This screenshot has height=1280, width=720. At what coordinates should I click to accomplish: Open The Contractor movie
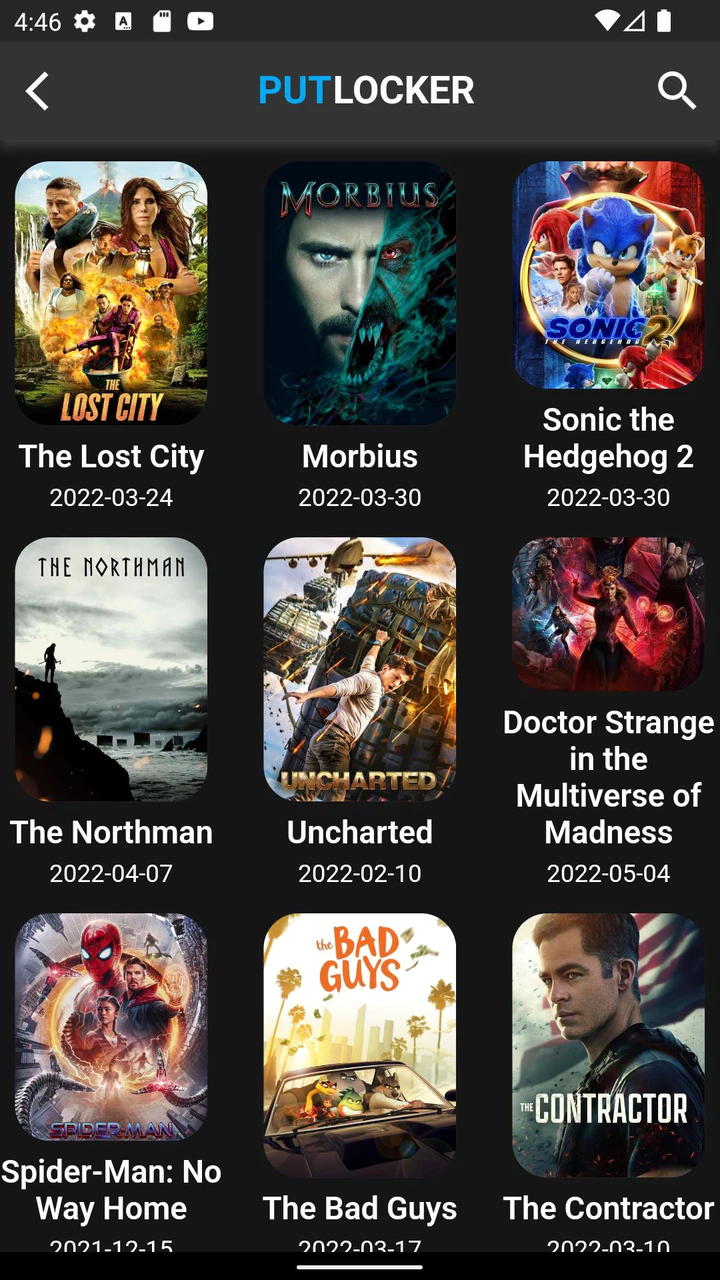[x=608, y=1045]
